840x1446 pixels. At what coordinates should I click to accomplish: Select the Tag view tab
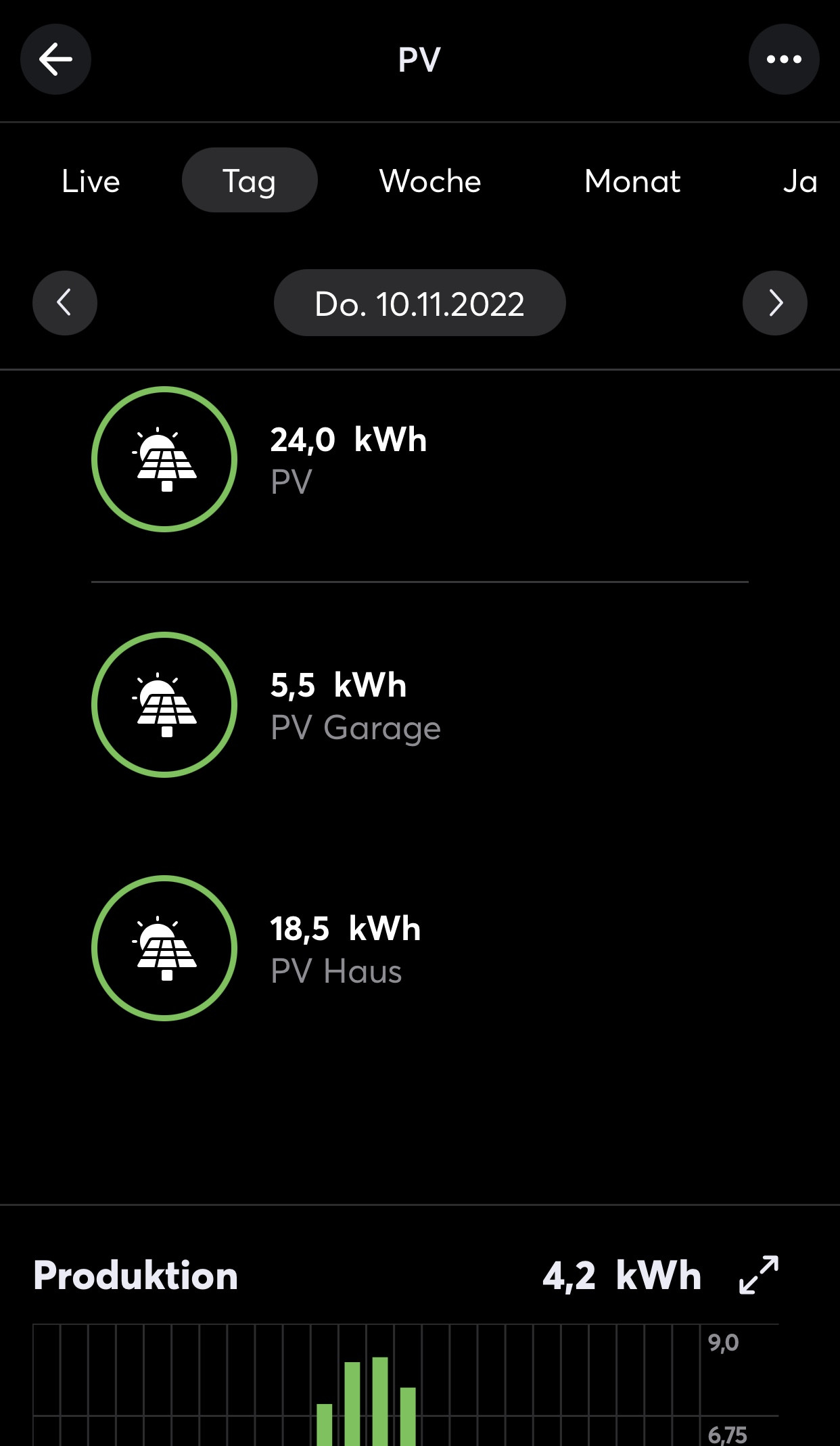pos(250,181)
